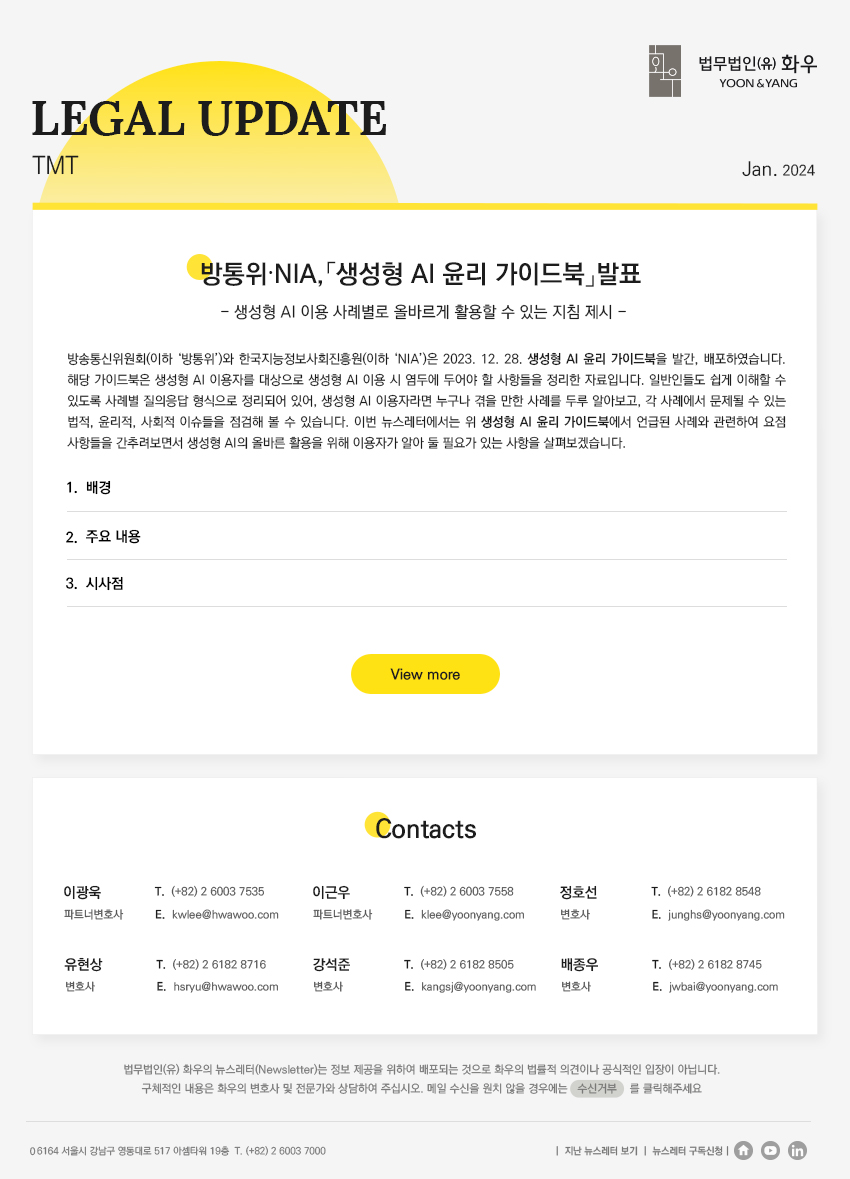Open the 지난 뉴스레터 보기 link
This screenshot has height=1179, width=850.
pos(601,1151)
